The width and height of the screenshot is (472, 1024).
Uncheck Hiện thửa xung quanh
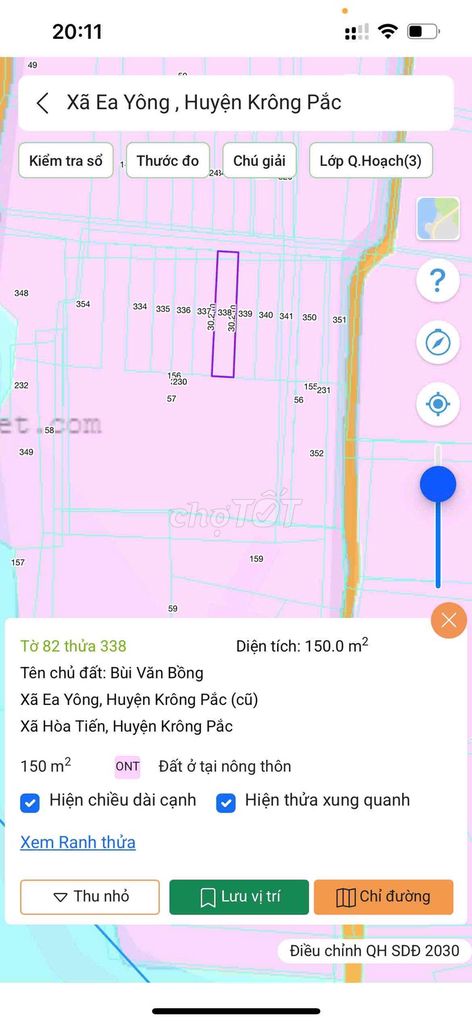coord(226,802)
